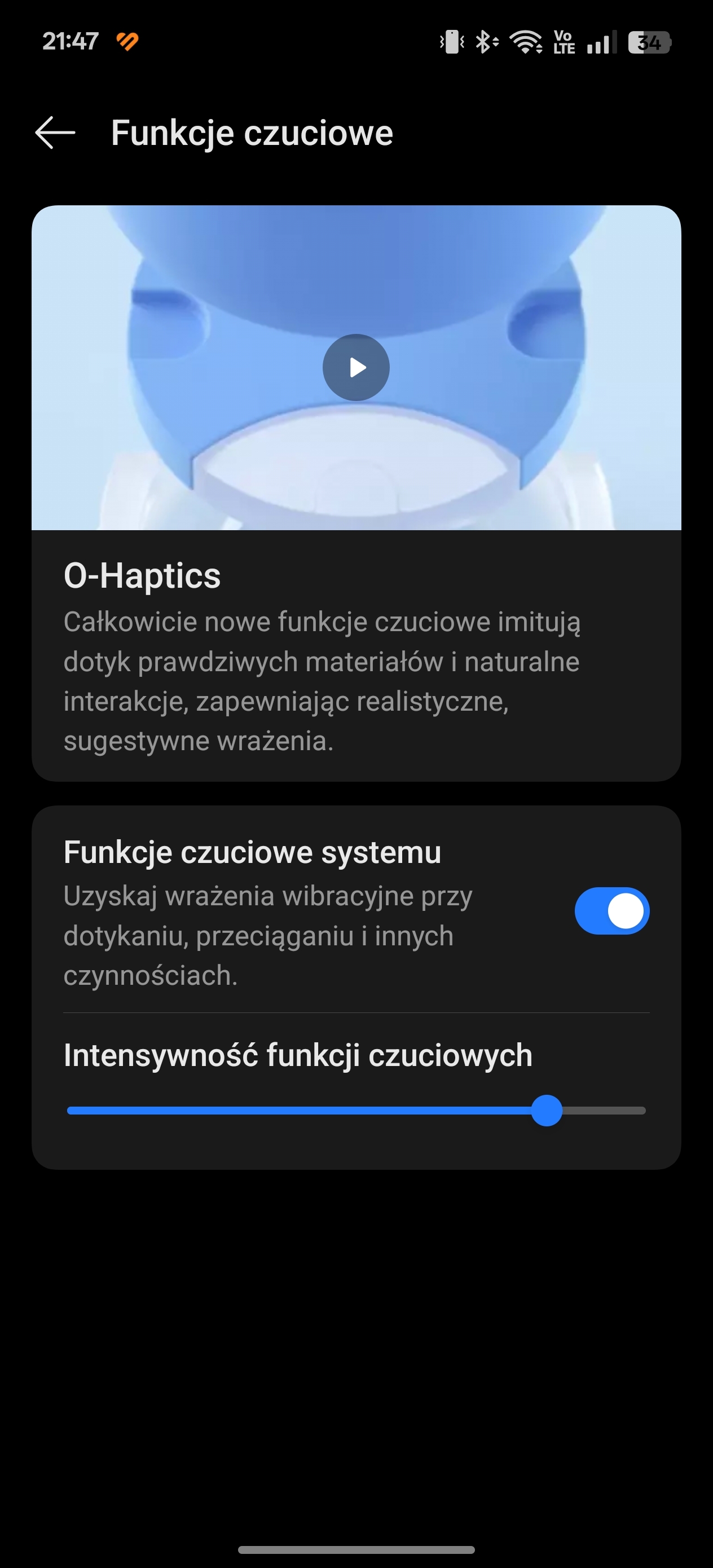The image size is (713, 1568).
Task: Tap the Intensywność funkcji czuciowych slider
Action: [356, 1111]
